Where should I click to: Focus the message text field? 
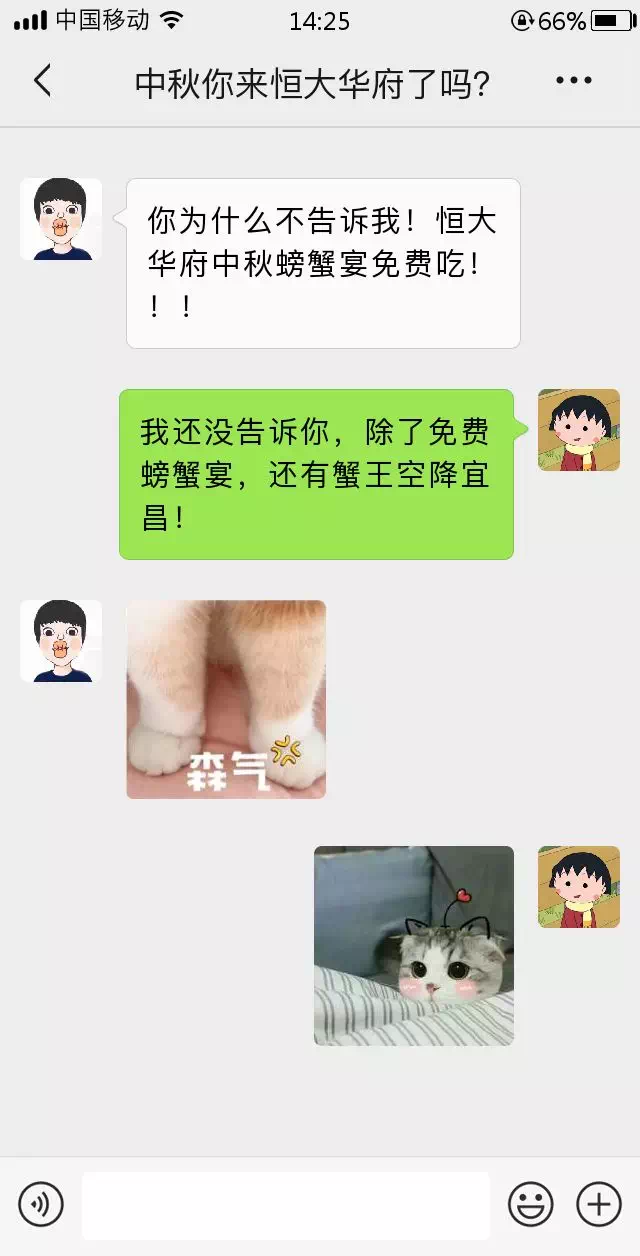pos(286,1204)
